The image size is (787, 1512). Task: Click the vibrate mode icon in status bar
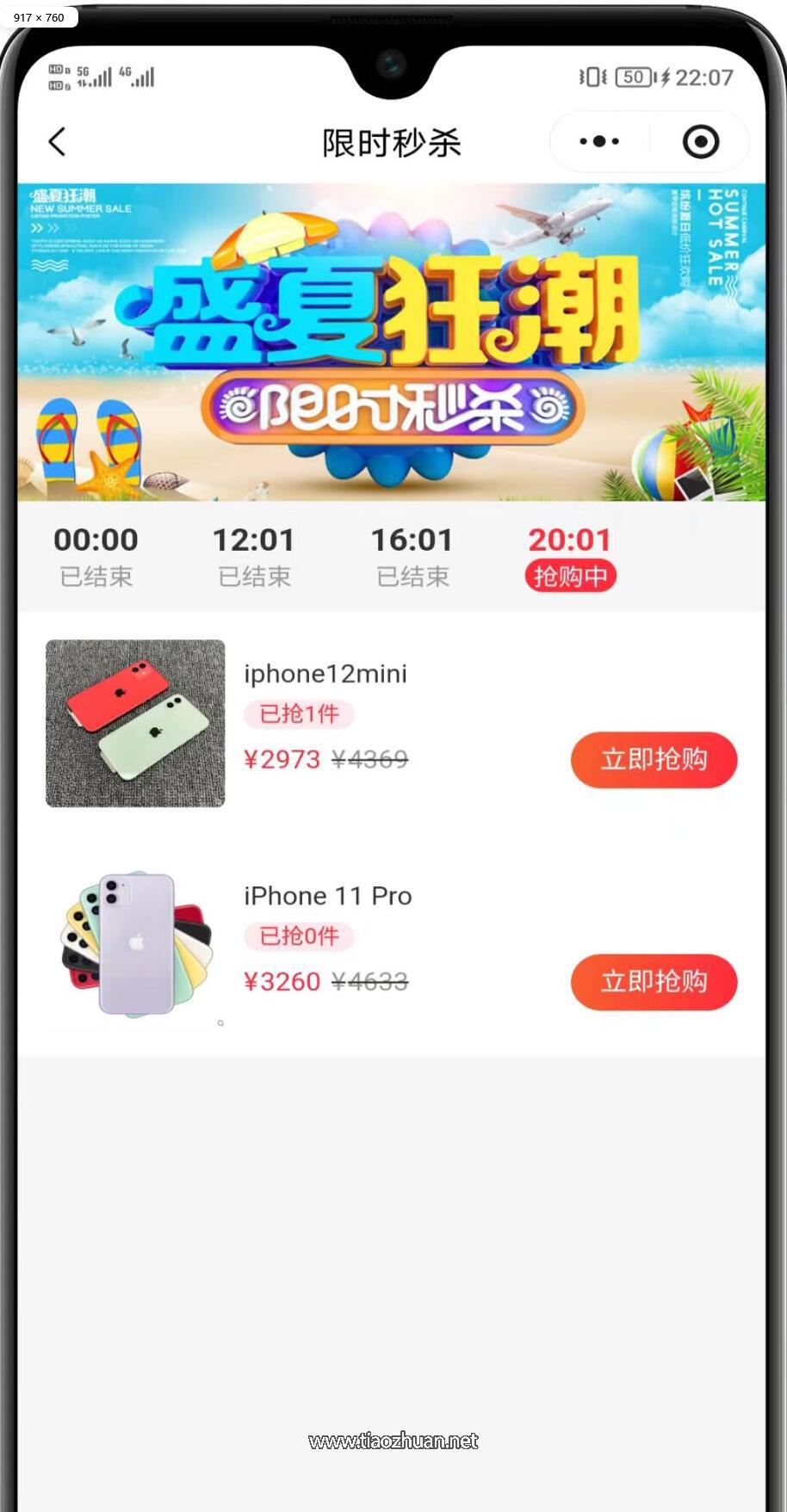pyautogui.click(x=591, y=77)
